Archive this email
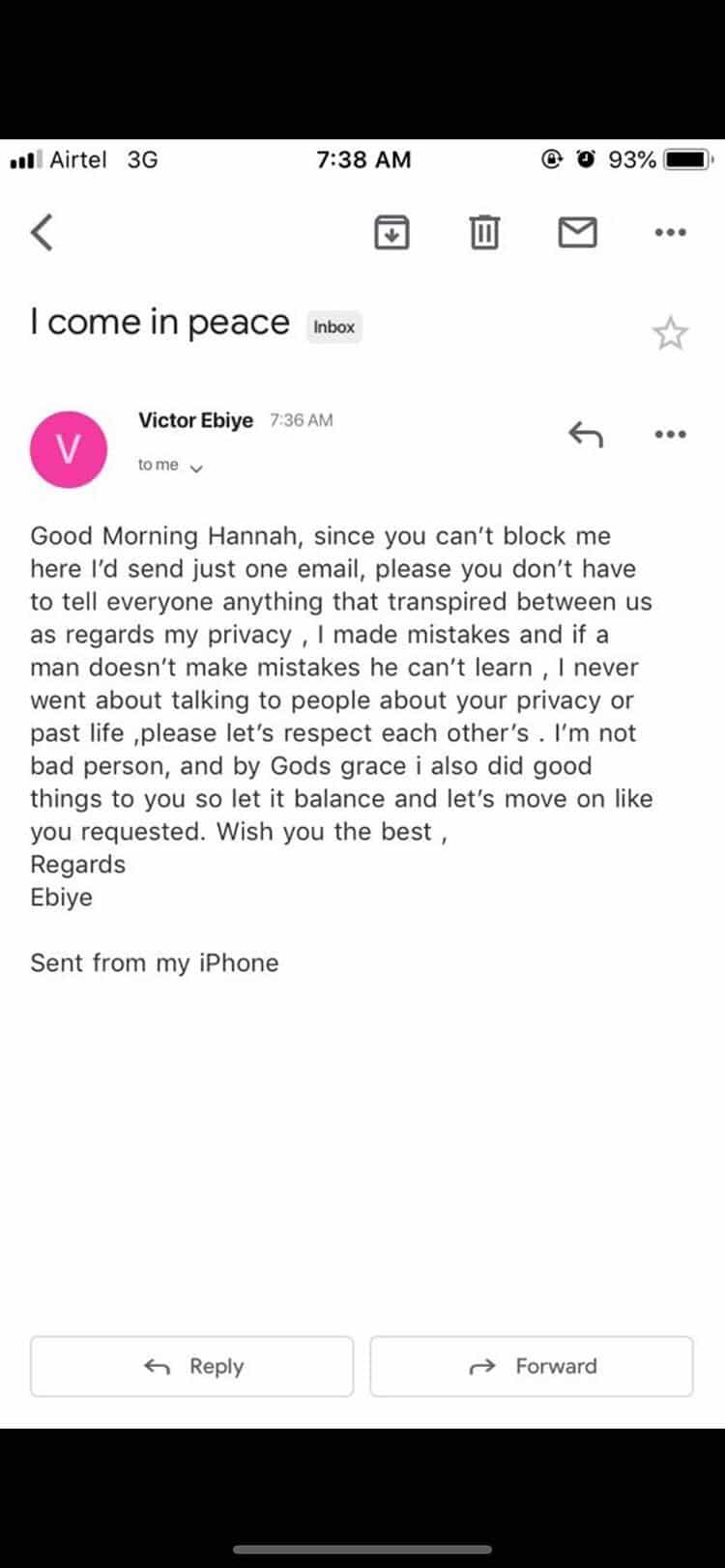This screenshot has height=1568, width=725. click(391, 233)
